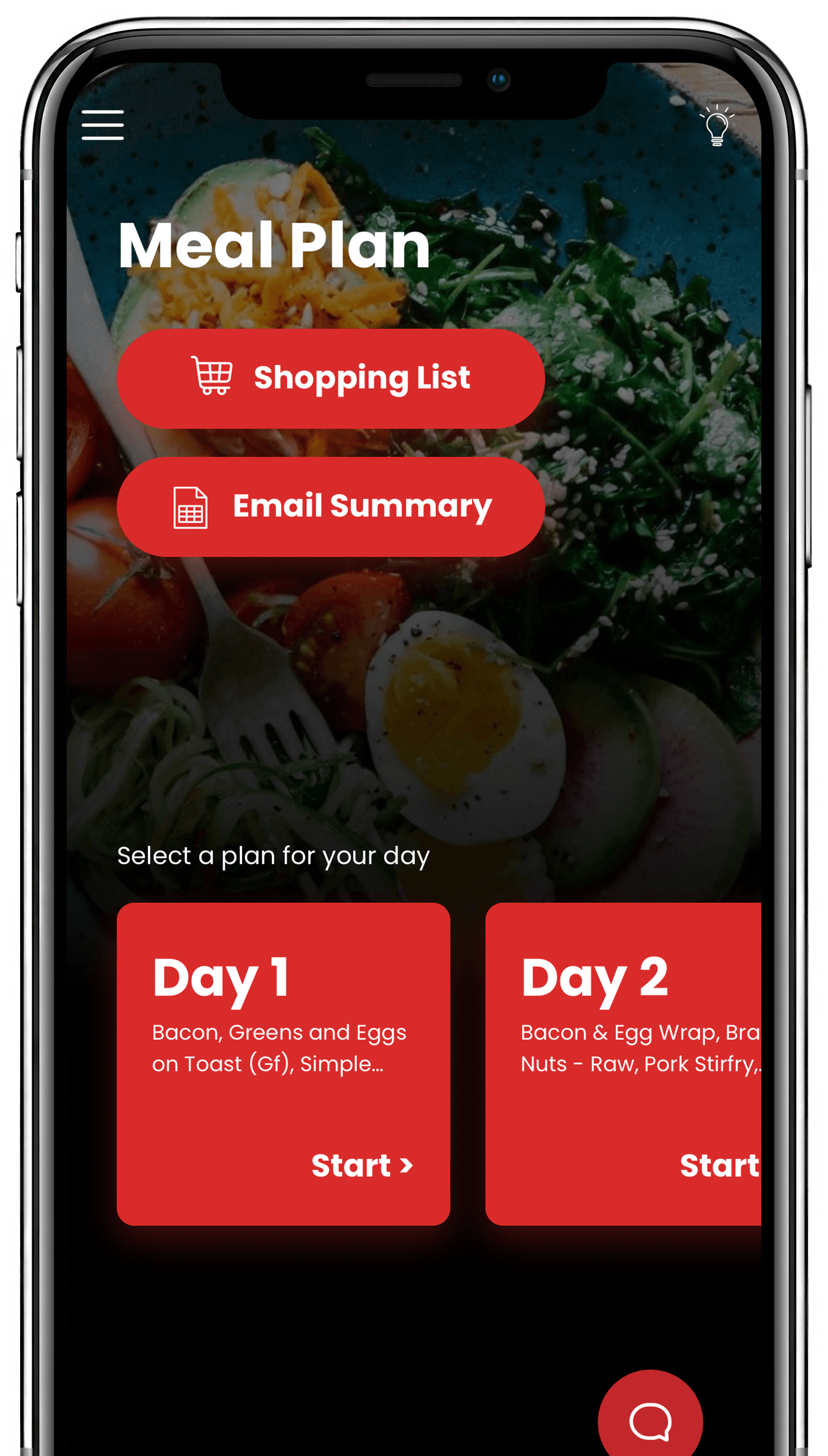Open the Day 1 meal plan card
Viewport: 828px width, 1456px height.
tap(283, 1064)
